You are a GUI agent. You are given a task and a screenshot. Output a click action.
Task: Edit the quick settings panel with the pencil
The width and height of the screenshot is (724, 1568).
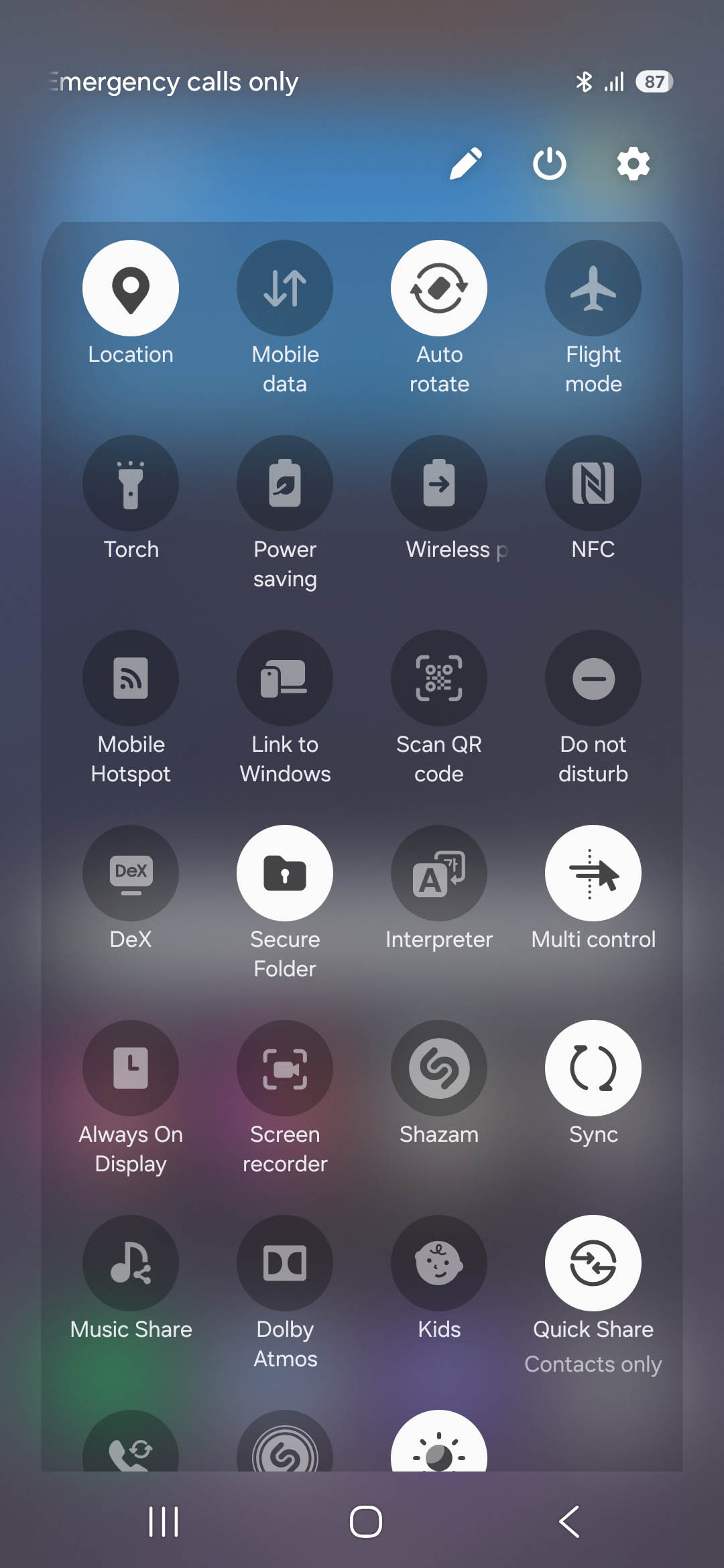pos(466,164)
